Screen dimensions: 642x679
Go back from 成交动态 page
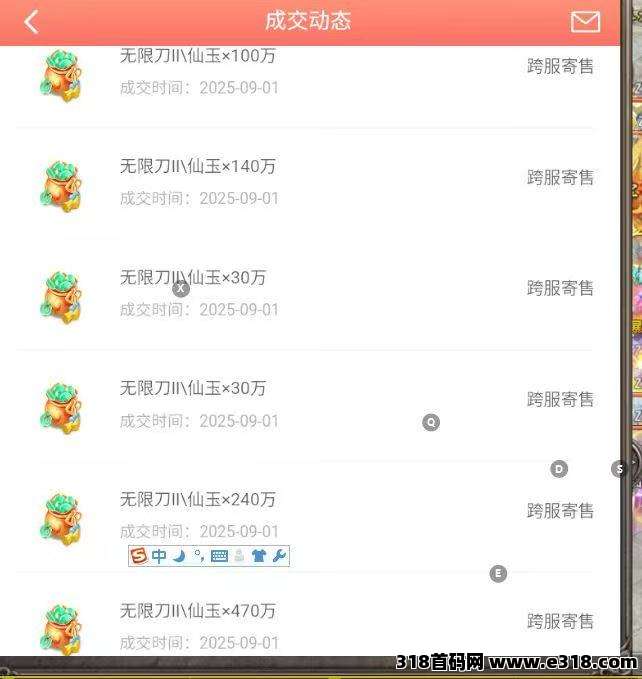click(x=31, y=22)
